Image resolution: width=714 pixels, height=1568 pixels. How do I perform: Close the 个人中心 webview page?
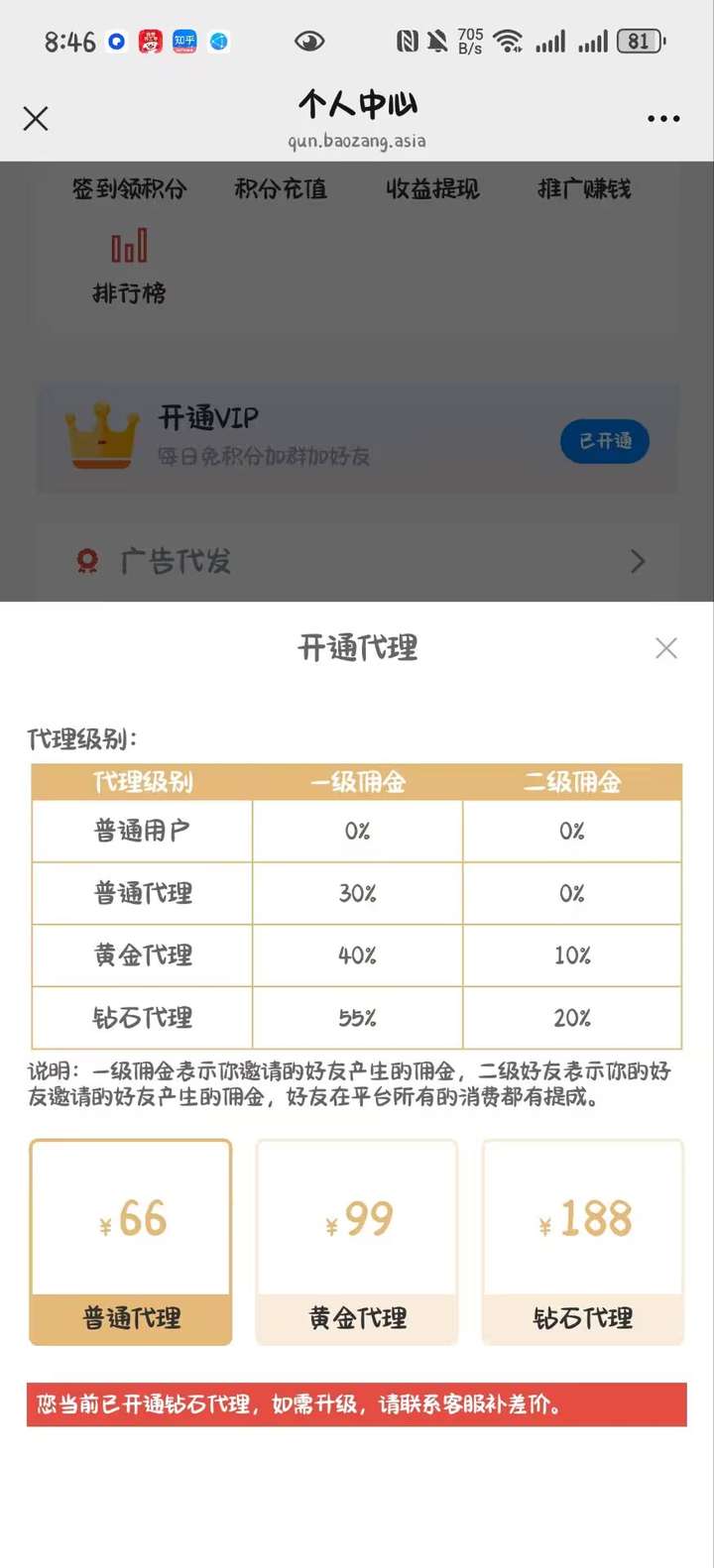click(36, 119)
